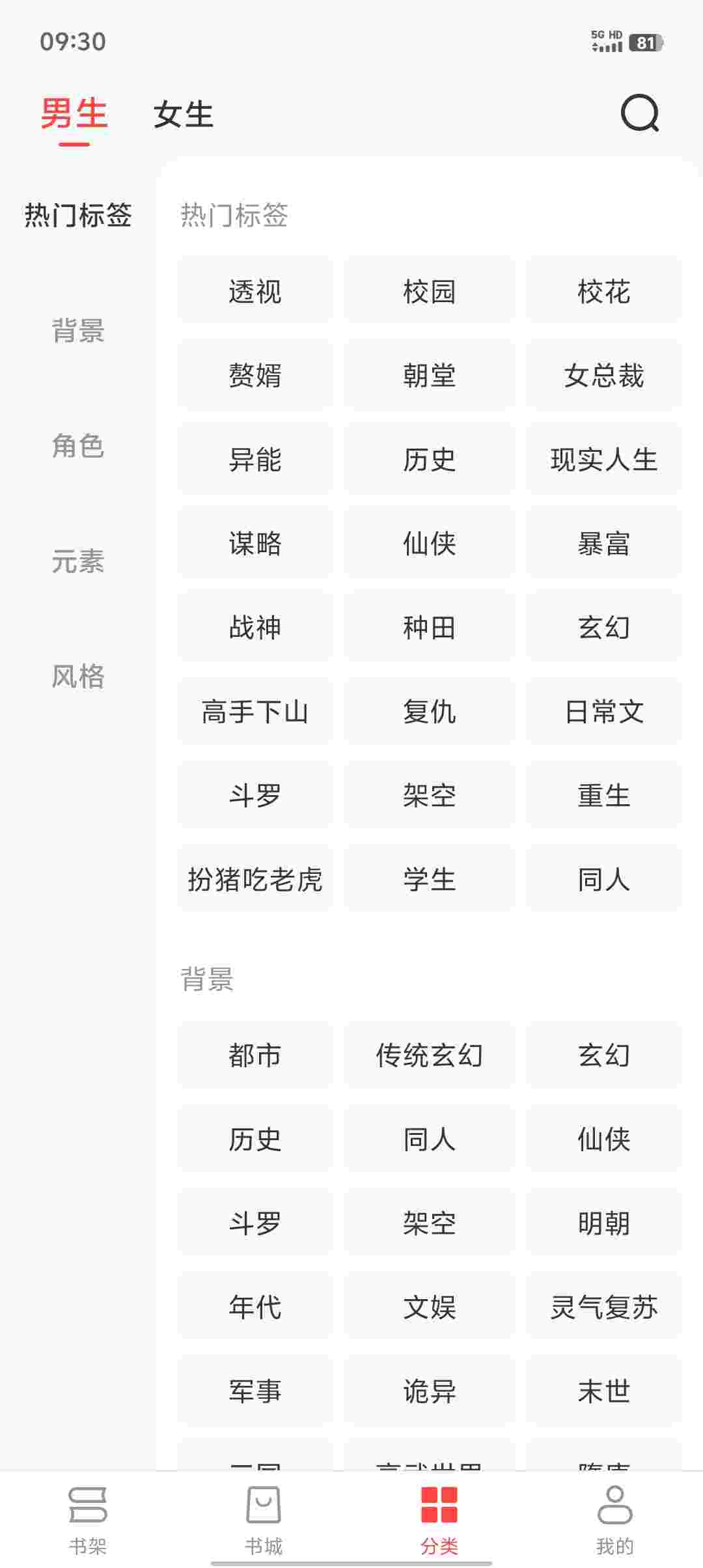703x1568 pixels.
Task: Switch to the 女生 tab
Action: click(x=183, y=115)
